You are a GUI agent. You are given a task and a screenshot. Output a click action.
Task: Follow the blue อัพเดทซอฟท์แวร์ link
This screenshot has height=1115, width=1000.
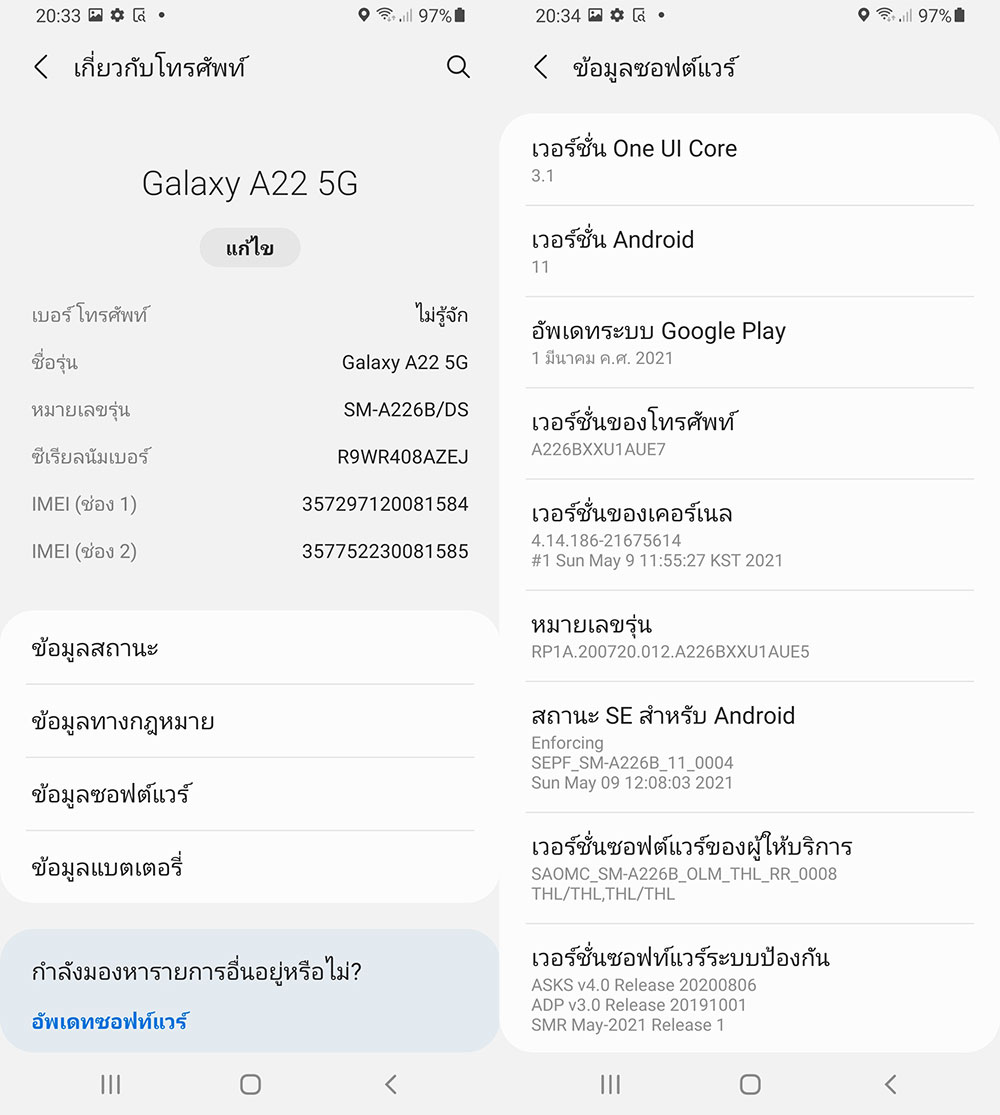[x=110, y=1022]
